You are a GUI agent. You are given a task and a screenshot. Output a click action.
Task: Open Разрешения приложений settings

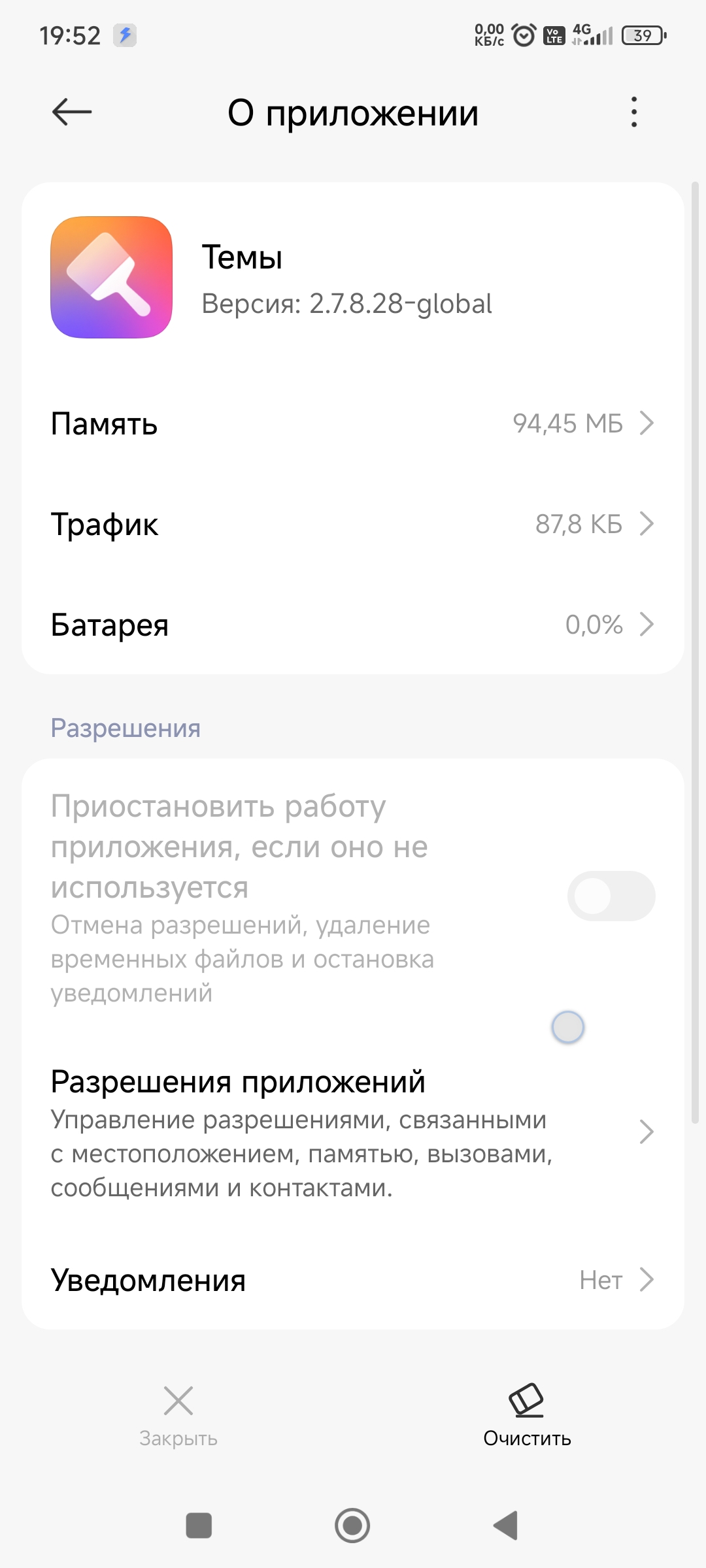pos(353,1132)
